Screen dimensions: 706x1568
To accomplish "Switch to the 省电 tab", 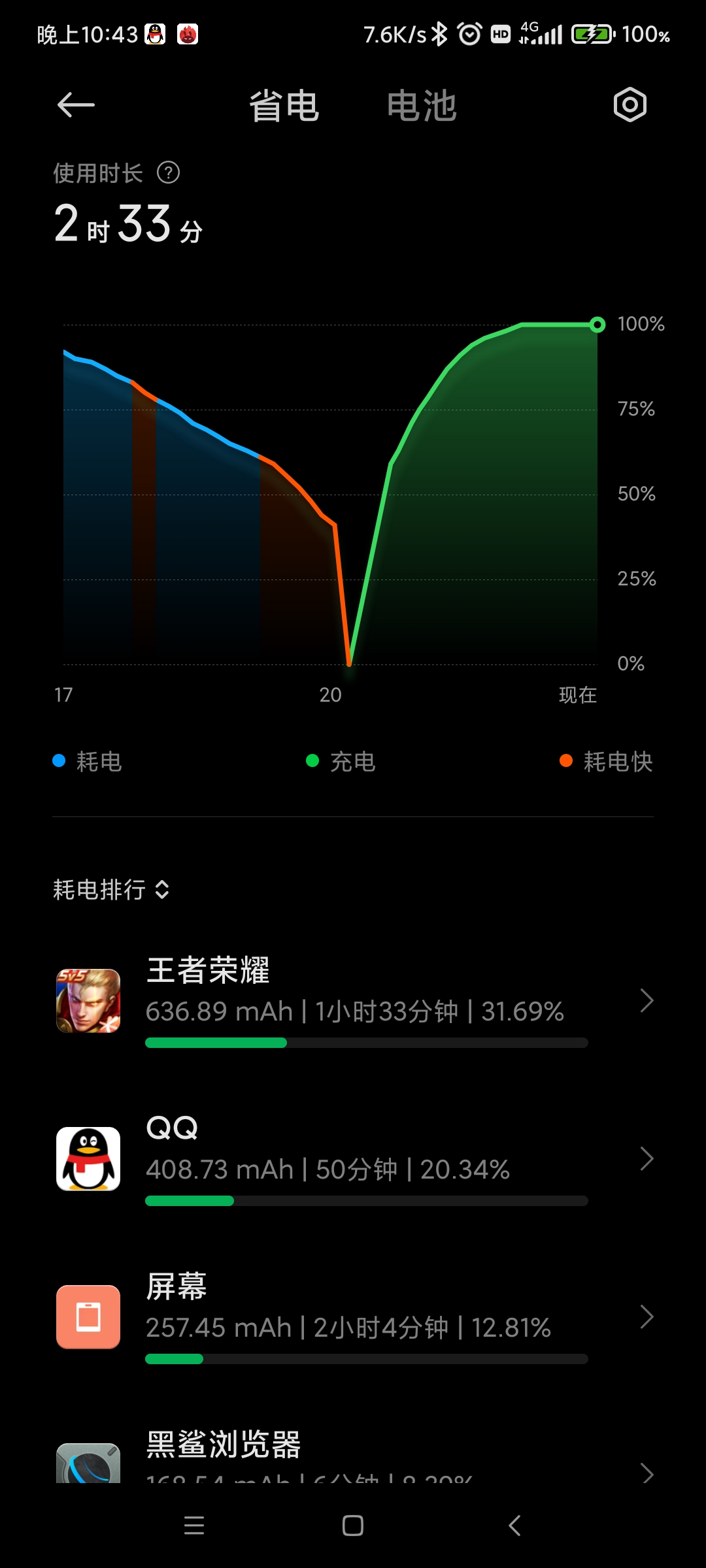I will point(284,106).
